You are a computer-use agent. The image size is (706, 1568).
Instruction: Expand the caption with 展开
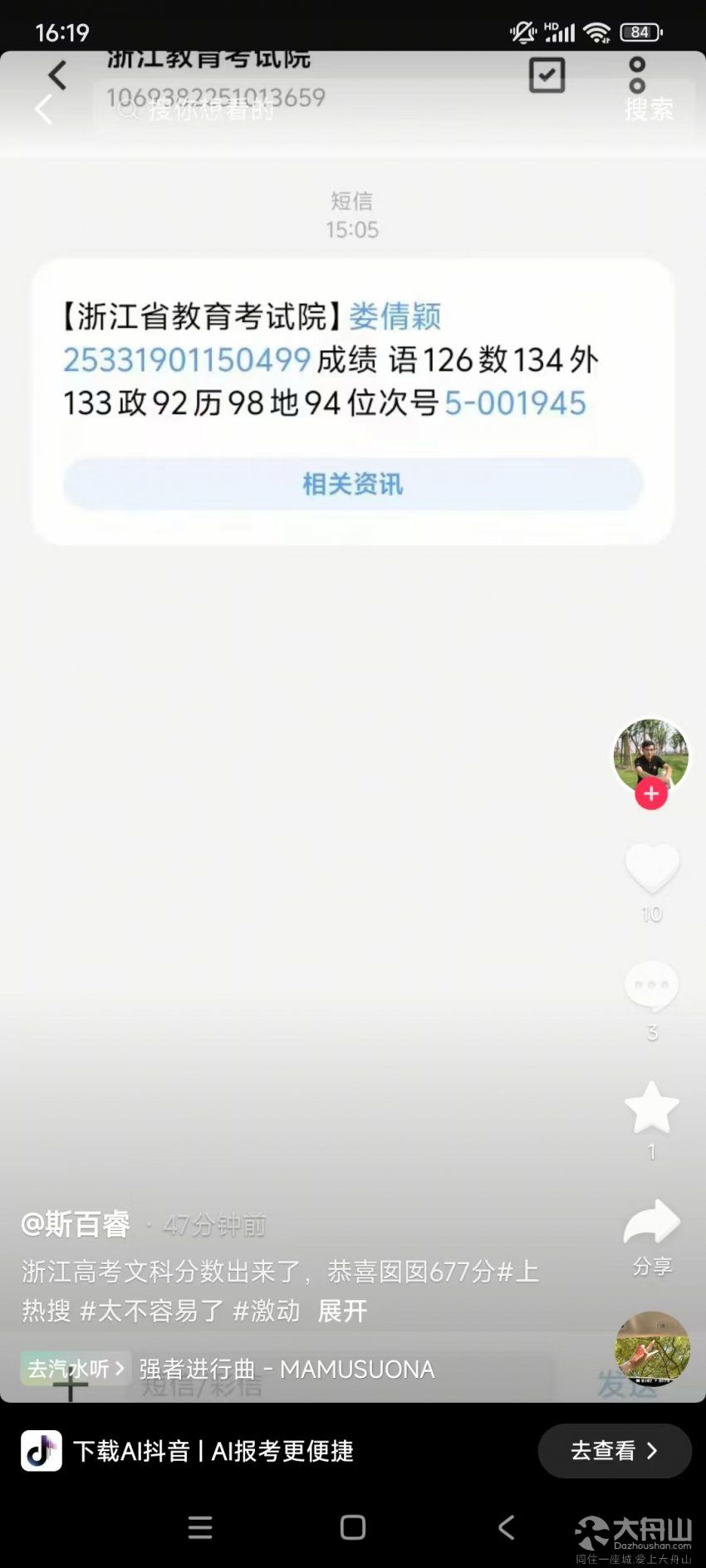click(342, 1311)
